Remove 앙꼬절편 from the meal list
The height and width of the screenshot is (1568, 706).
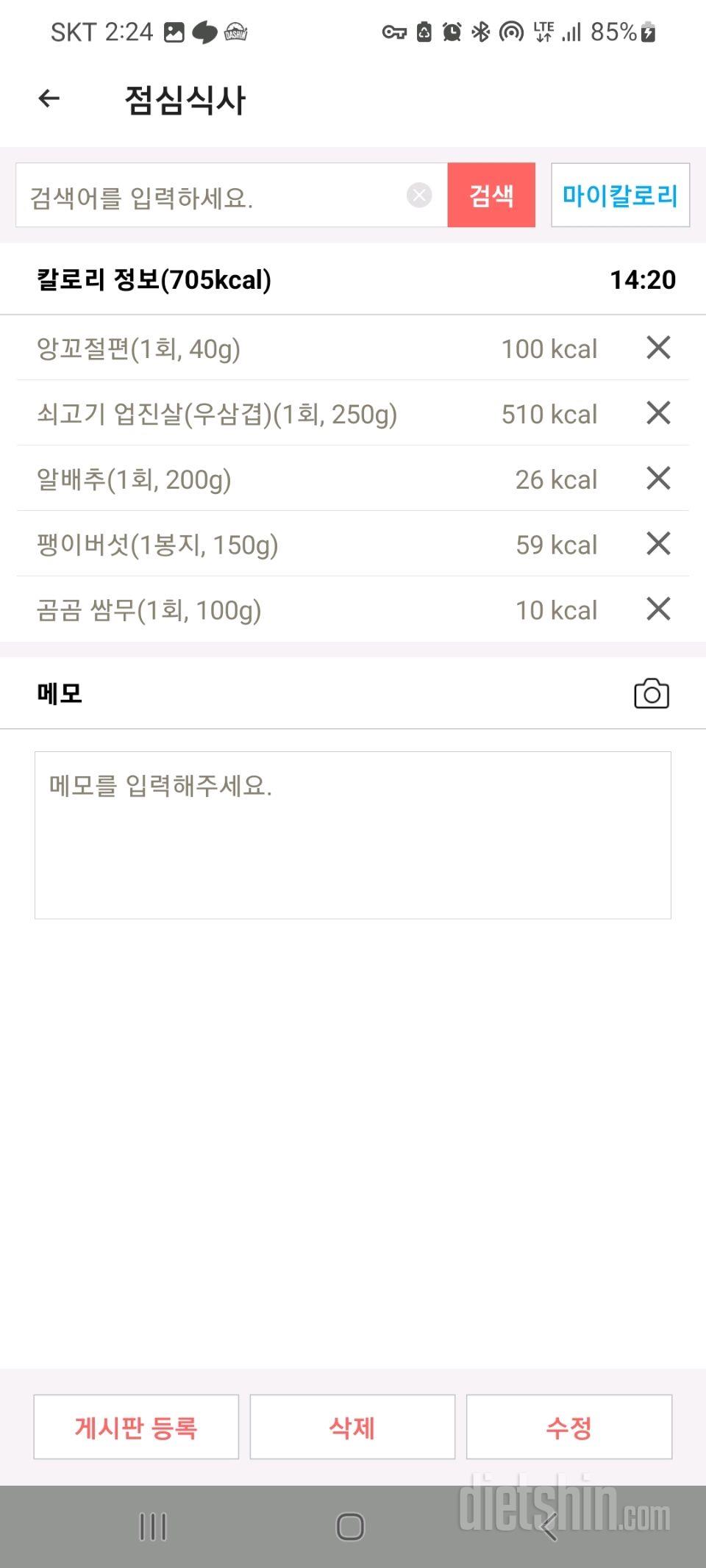[x=658, y=348]
